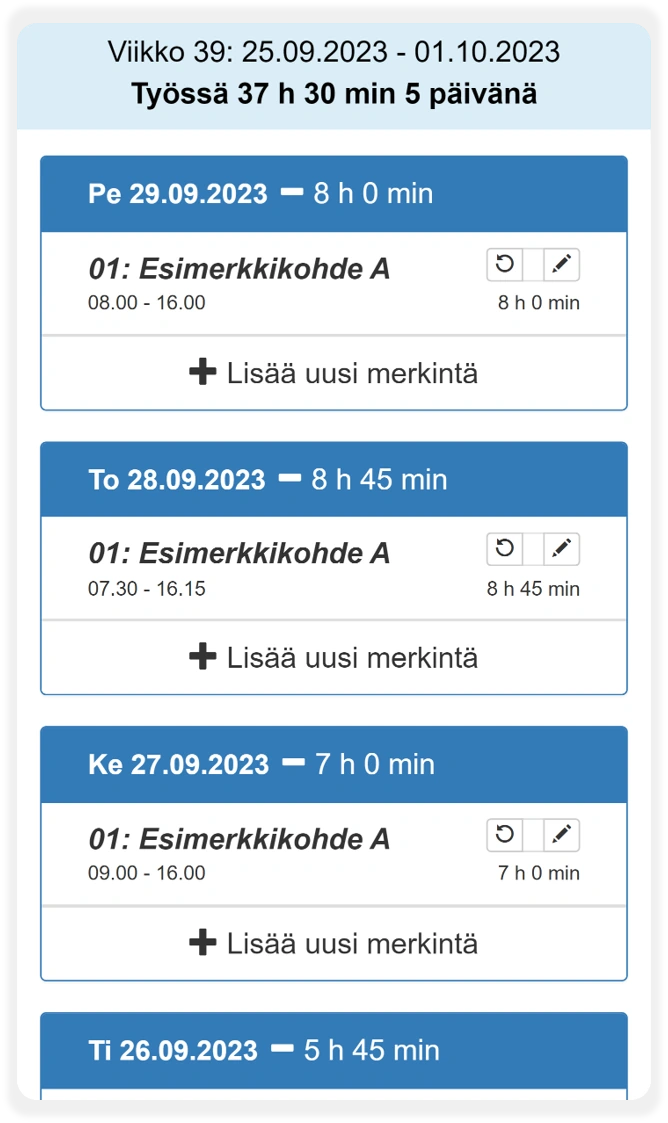Edit the Ke 27.09.2023 entry with pencil icon

point(562,834)
